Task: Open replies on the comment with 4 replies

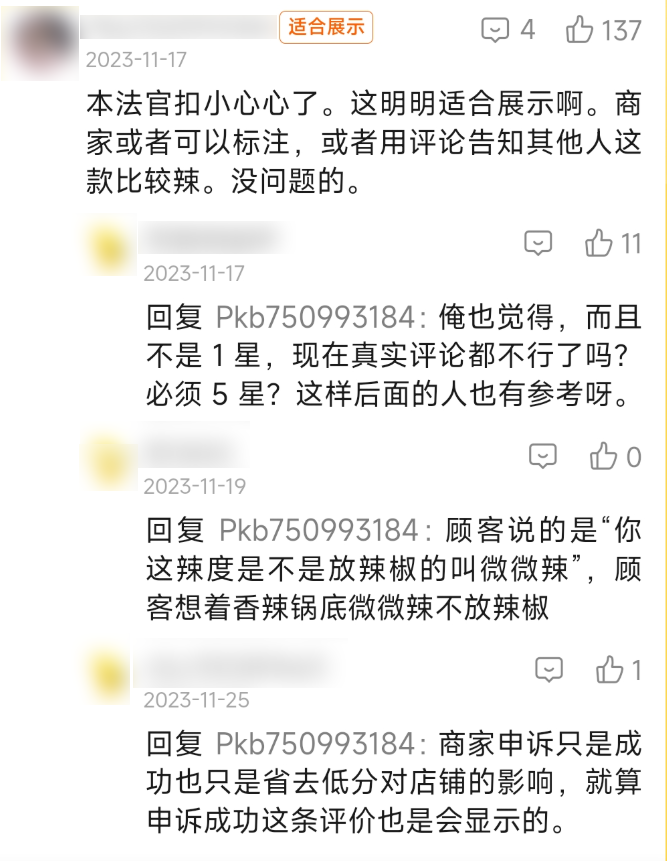Action: coord(495,30)
